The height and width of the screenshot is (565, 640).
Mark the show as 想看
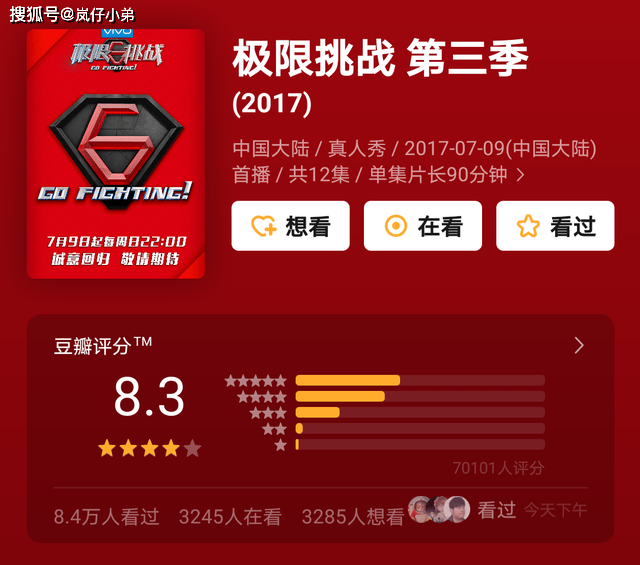pos(290,226)
